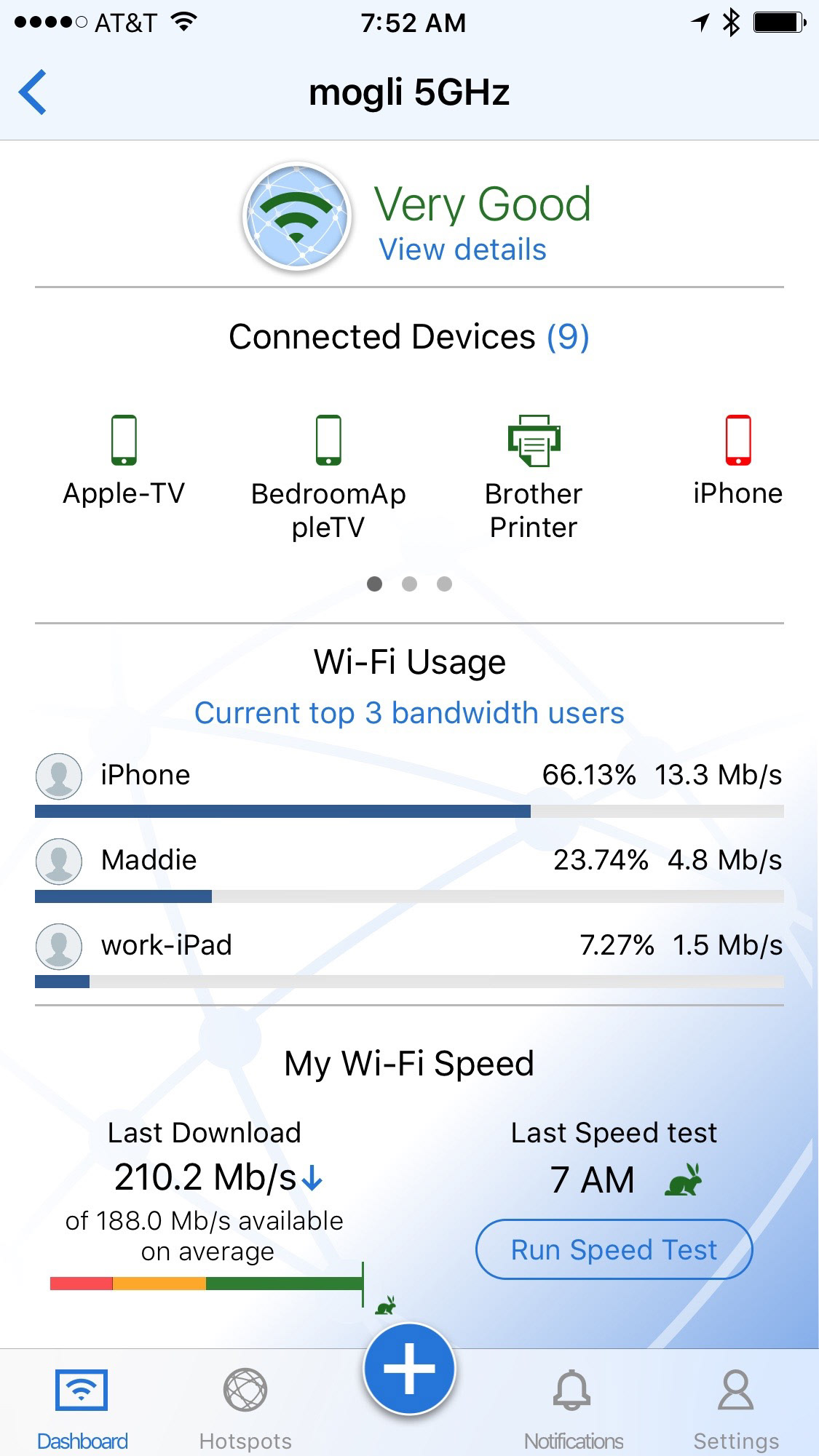Open work-iPad usage row
Screen dimensions: 819x1456
[x=409, y=956]
